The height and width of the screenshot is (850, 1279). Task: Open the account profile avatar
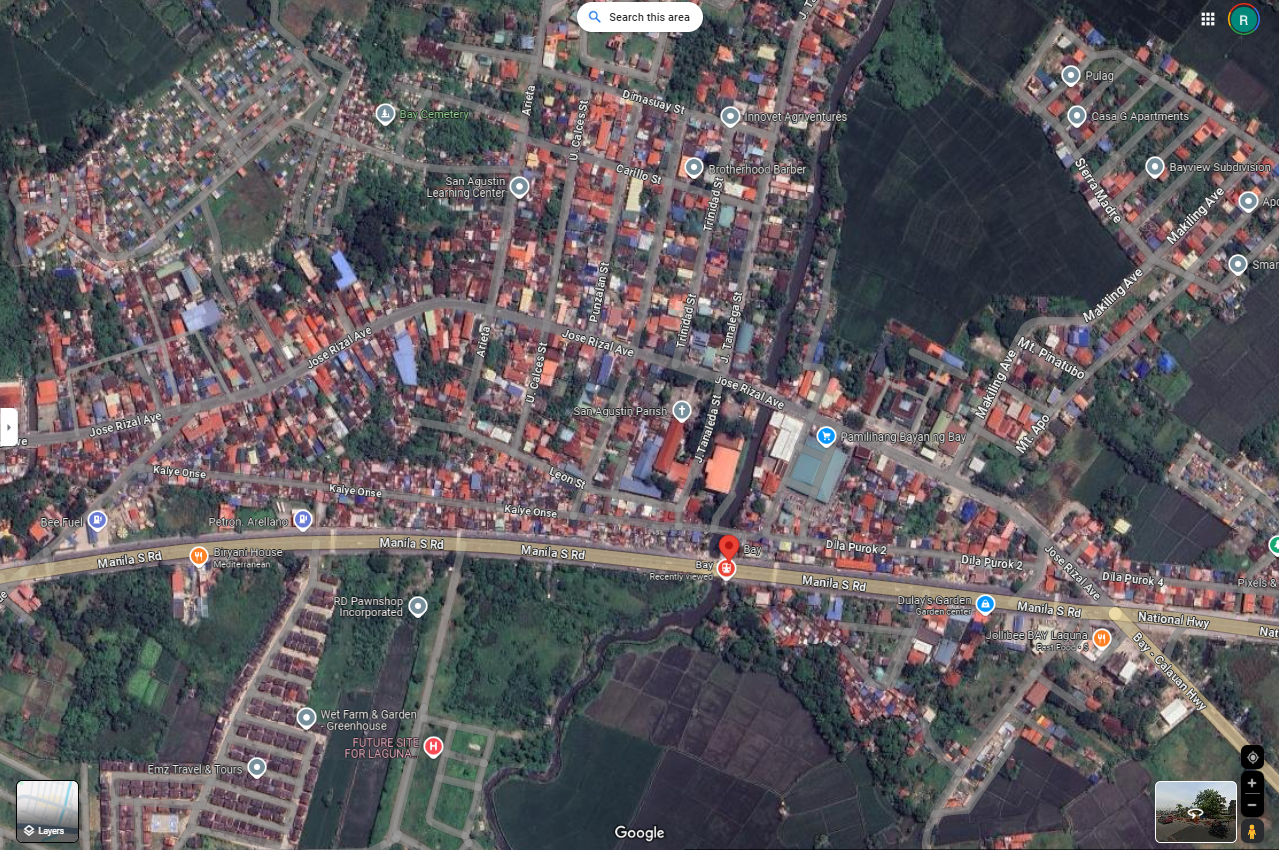1243,19
